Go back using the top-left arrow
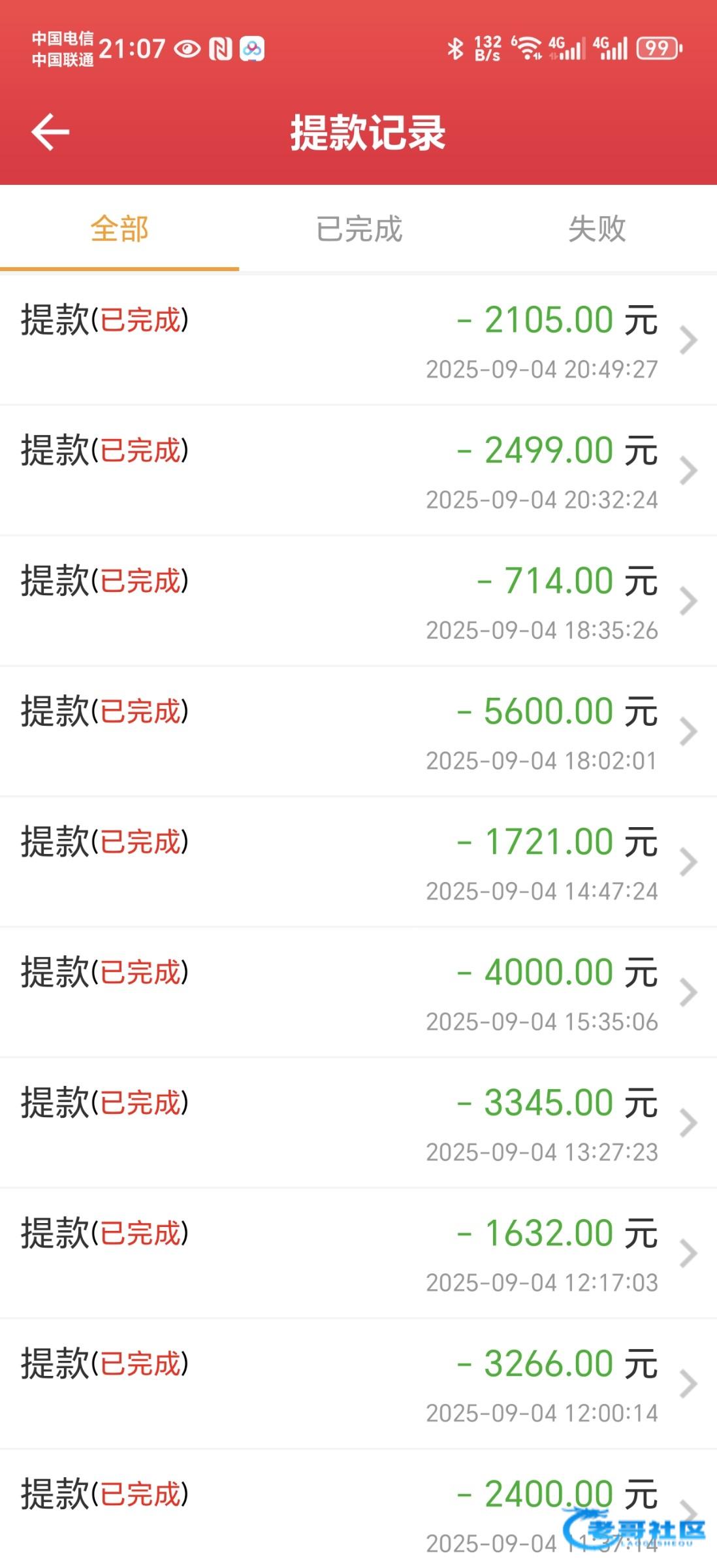717x1568 pixels. 50,131
